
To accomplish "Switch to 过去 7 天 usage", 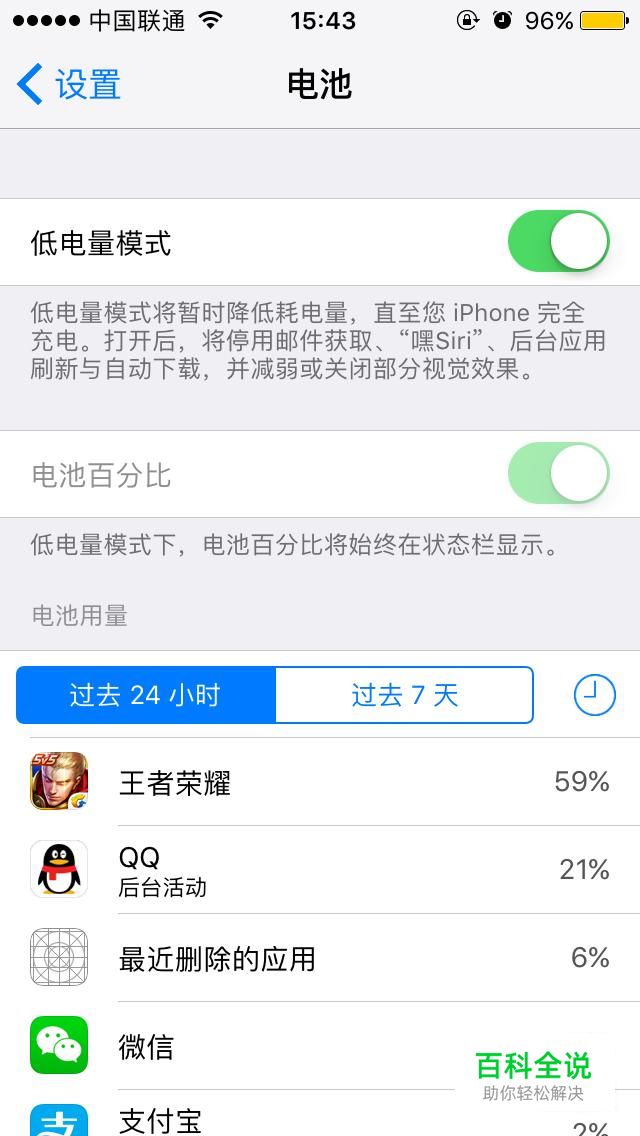I will click(x=404, y=695).
